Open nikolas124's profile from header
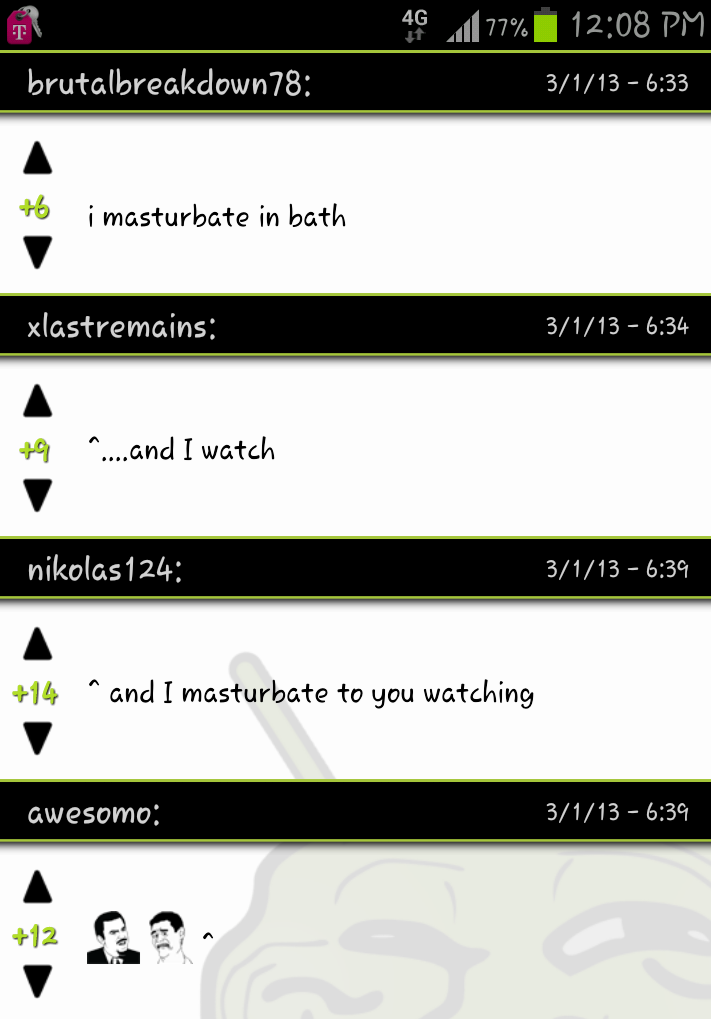711x1019 pixels. pyautogui.click(x=105, y=570)
